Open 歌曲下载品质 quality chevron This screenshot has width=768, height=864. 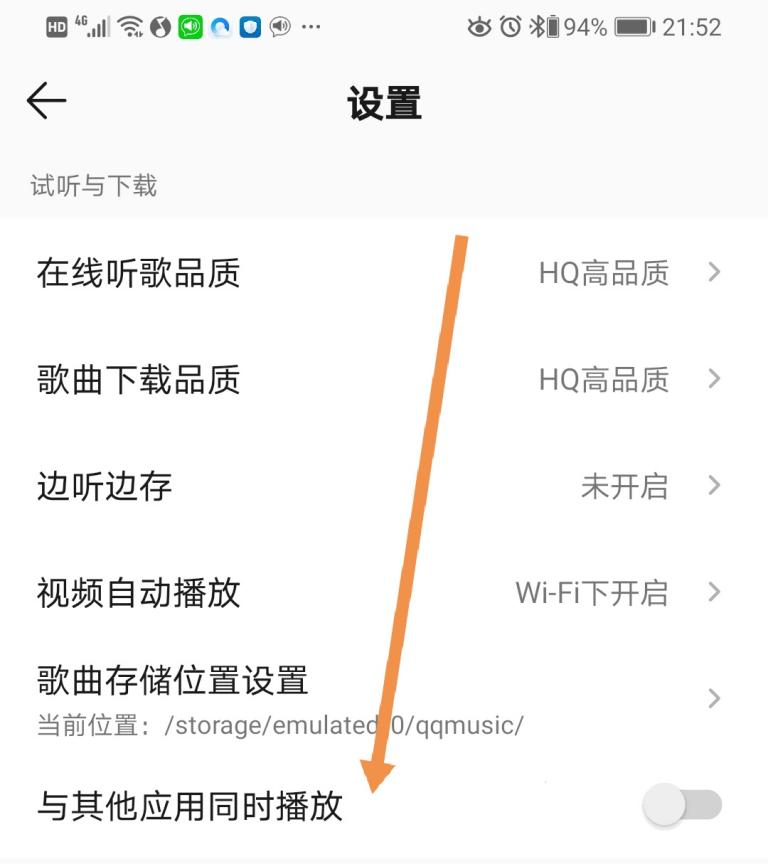714,379
